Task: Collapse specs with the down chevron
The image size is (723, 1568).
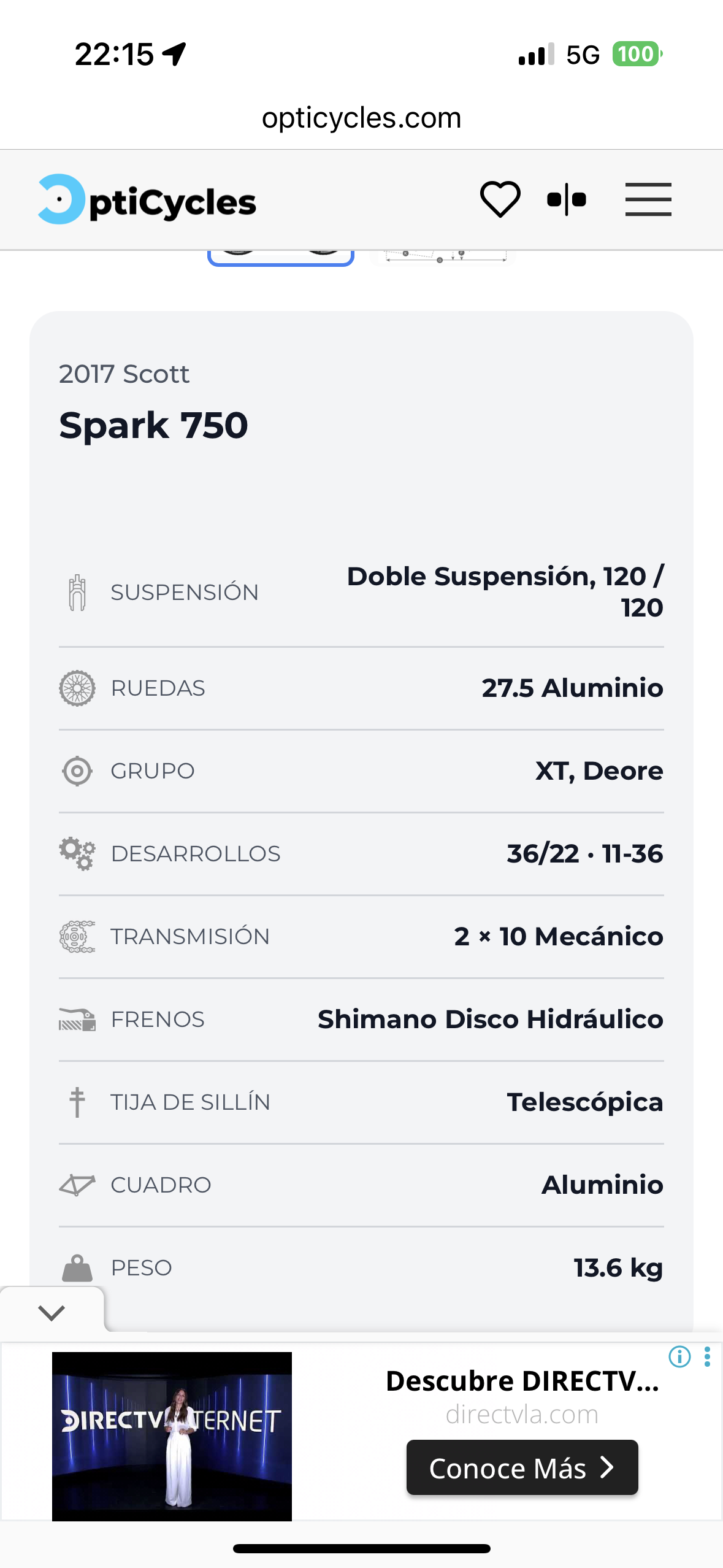Action: pos(52,1312)
